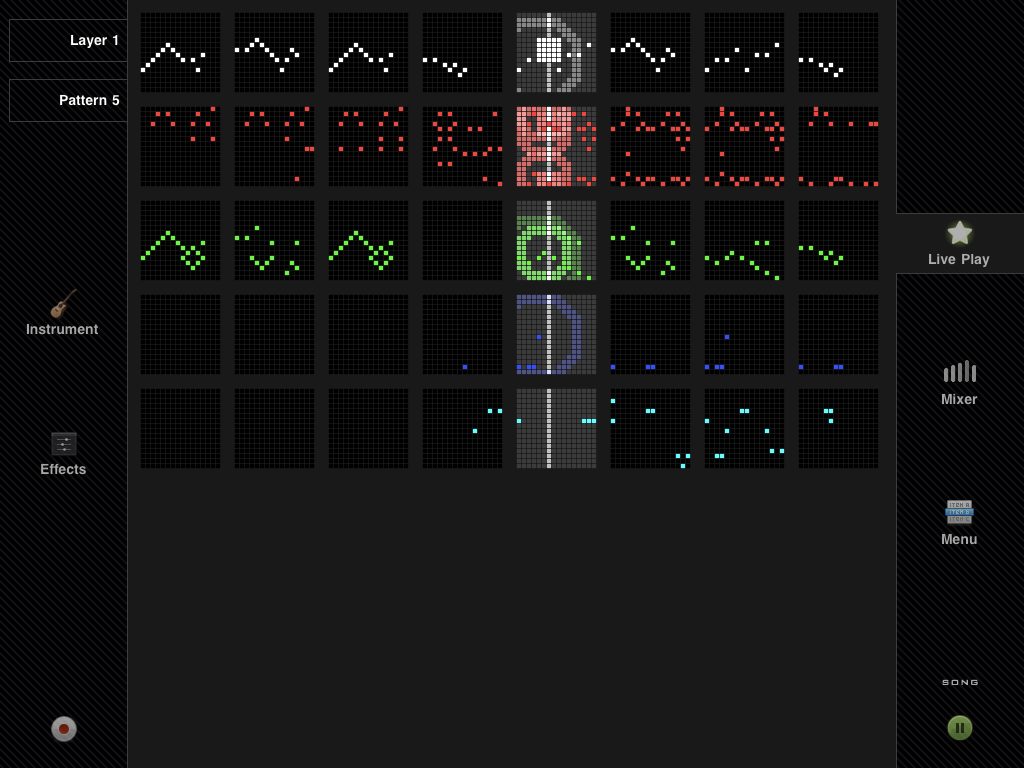Open the Layer 1 selector
The width and height of the screenshot is (1024, 768).
pos(68,41)
